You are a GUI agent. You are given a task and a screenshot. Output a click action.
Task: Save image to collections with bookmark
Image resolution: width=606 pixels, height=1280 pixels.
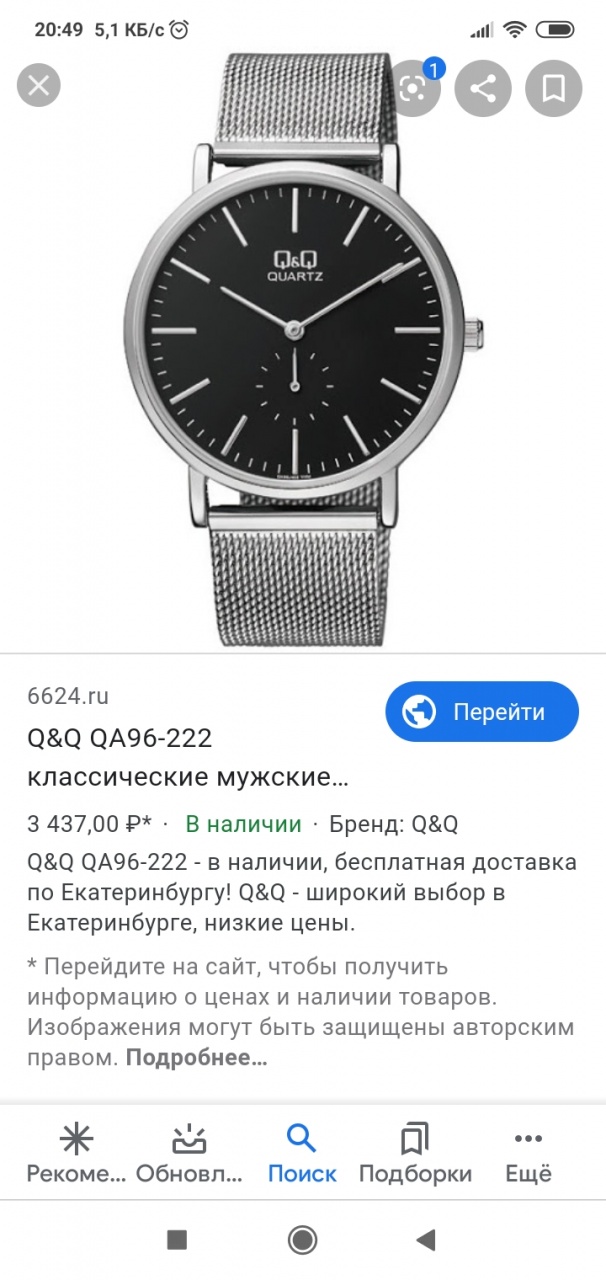[x=553, y=88]
